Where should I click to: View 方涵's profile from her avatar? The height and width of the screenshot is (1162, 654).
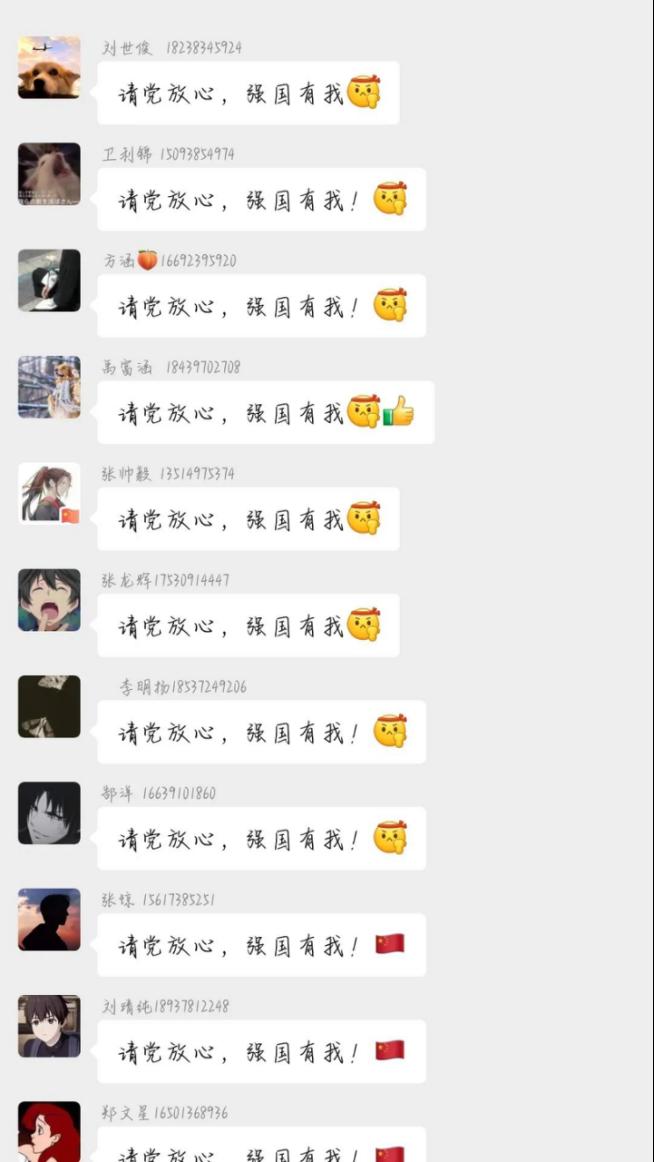pyautogui.click(x=49, y=280)
